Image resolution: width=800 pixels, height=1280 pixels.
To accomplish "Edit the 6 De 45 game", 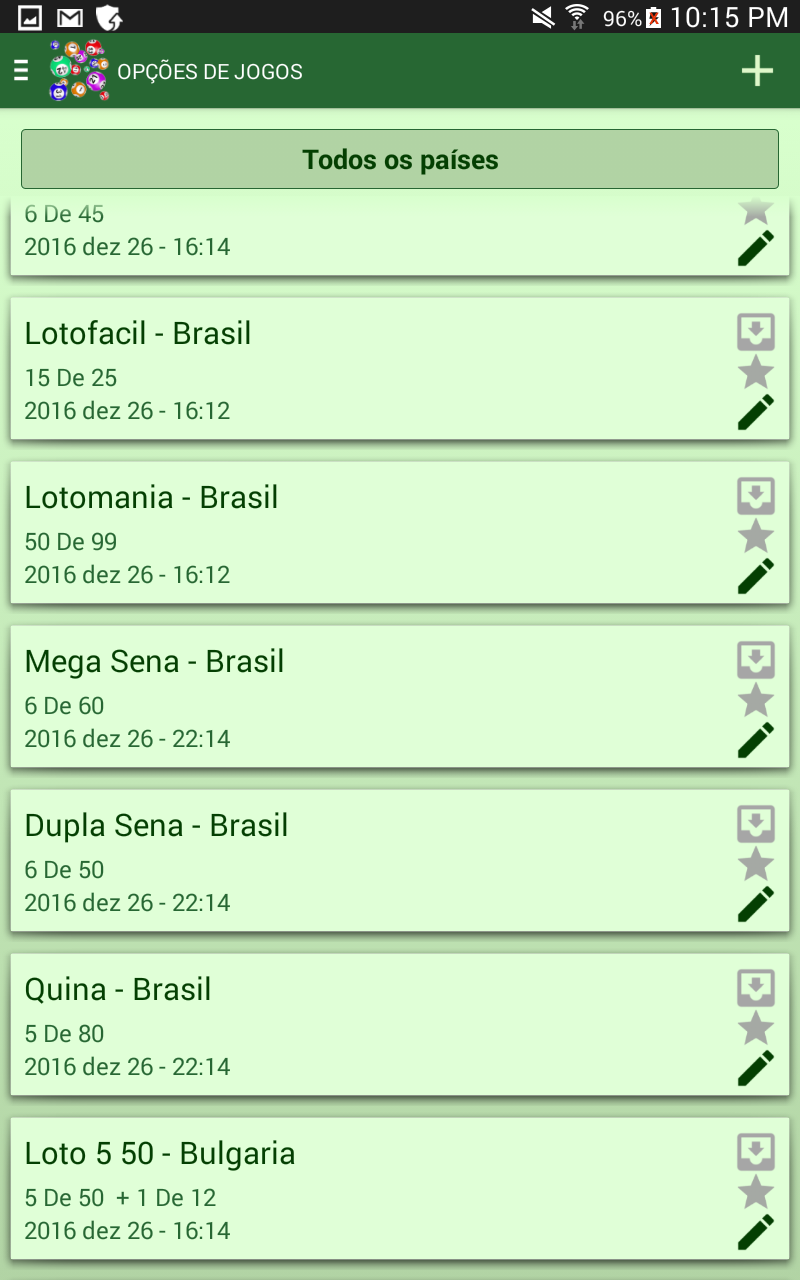I will tap(756, 249).
